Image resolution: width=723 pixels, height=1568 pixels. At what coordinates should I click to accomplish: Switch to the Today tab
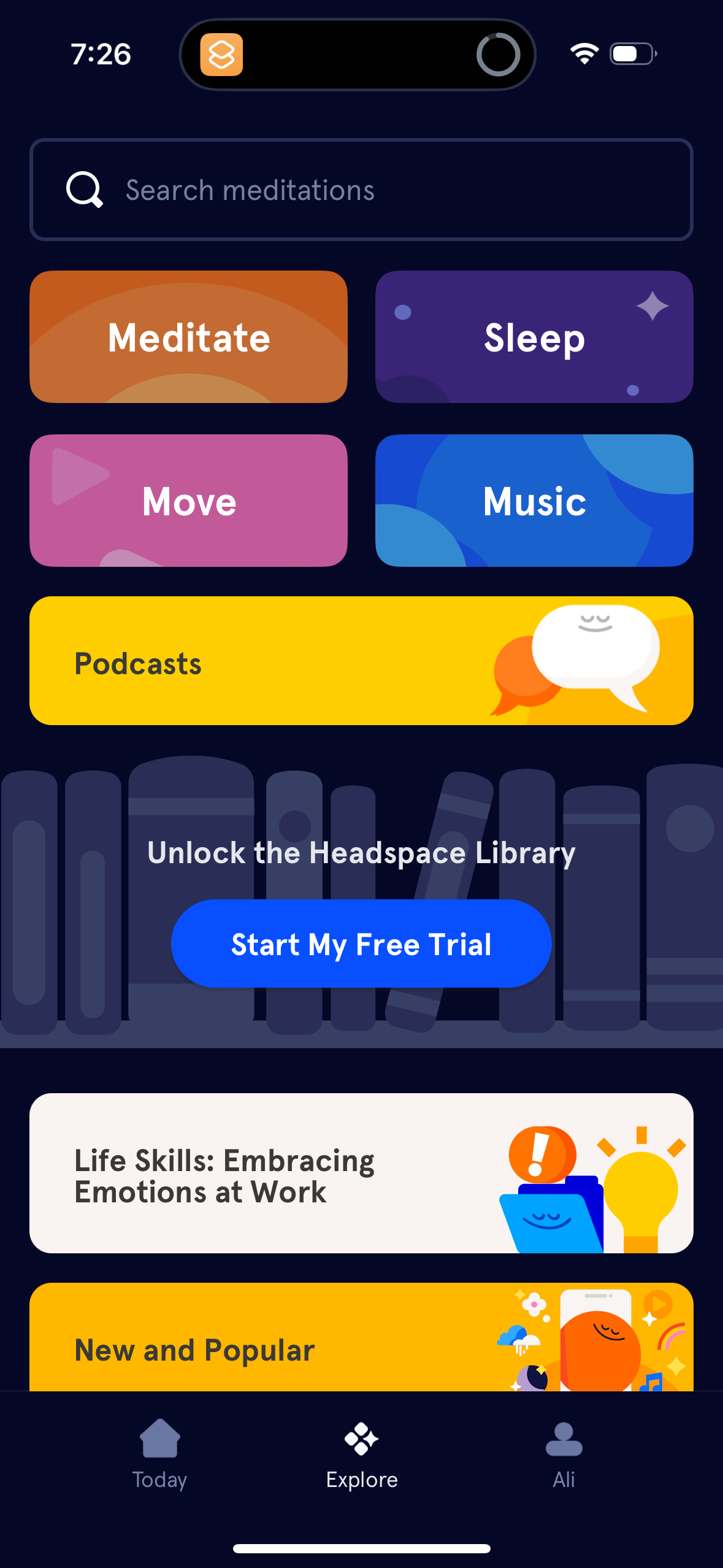pyautogui.click(x=159, y=1460)
